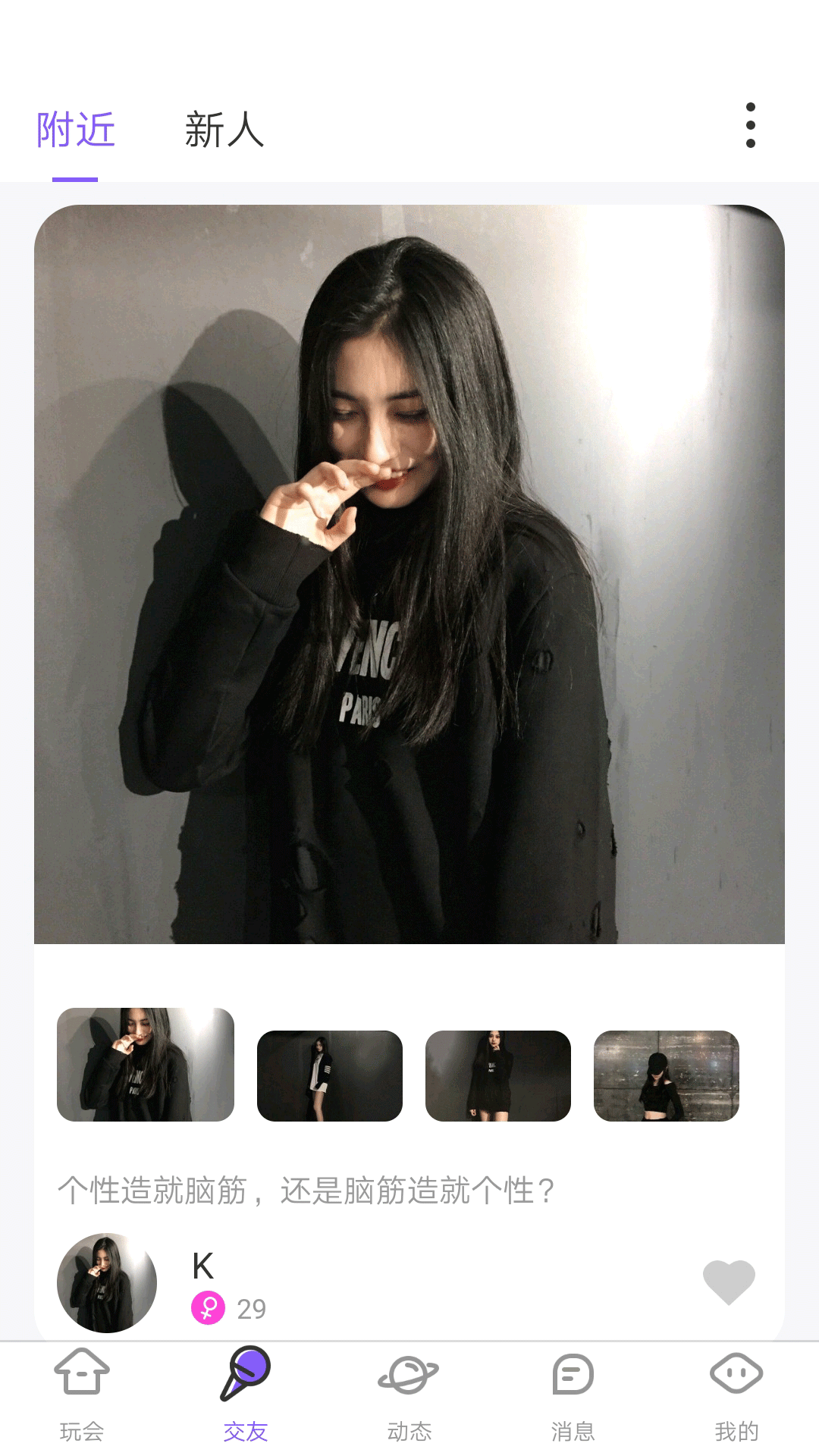Tap the 玩会 tab label text
This screenshot has width=819, height=1456.
click(81, 1430)
